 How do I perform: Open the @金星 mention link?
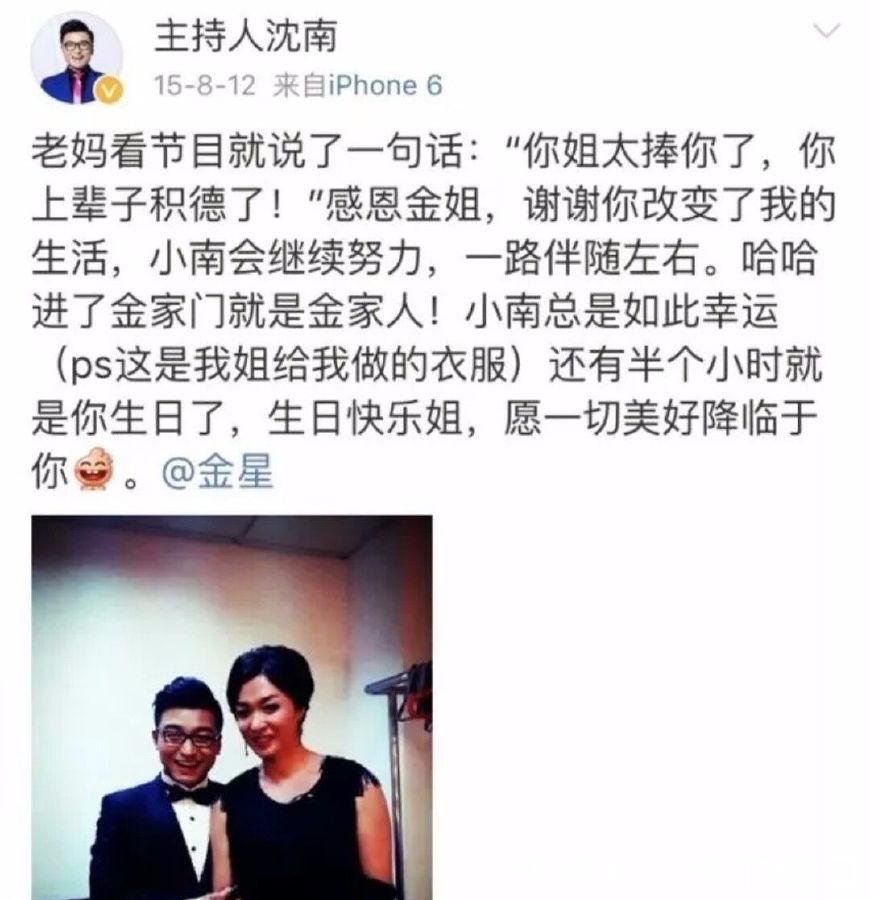(x=217, y=474)
